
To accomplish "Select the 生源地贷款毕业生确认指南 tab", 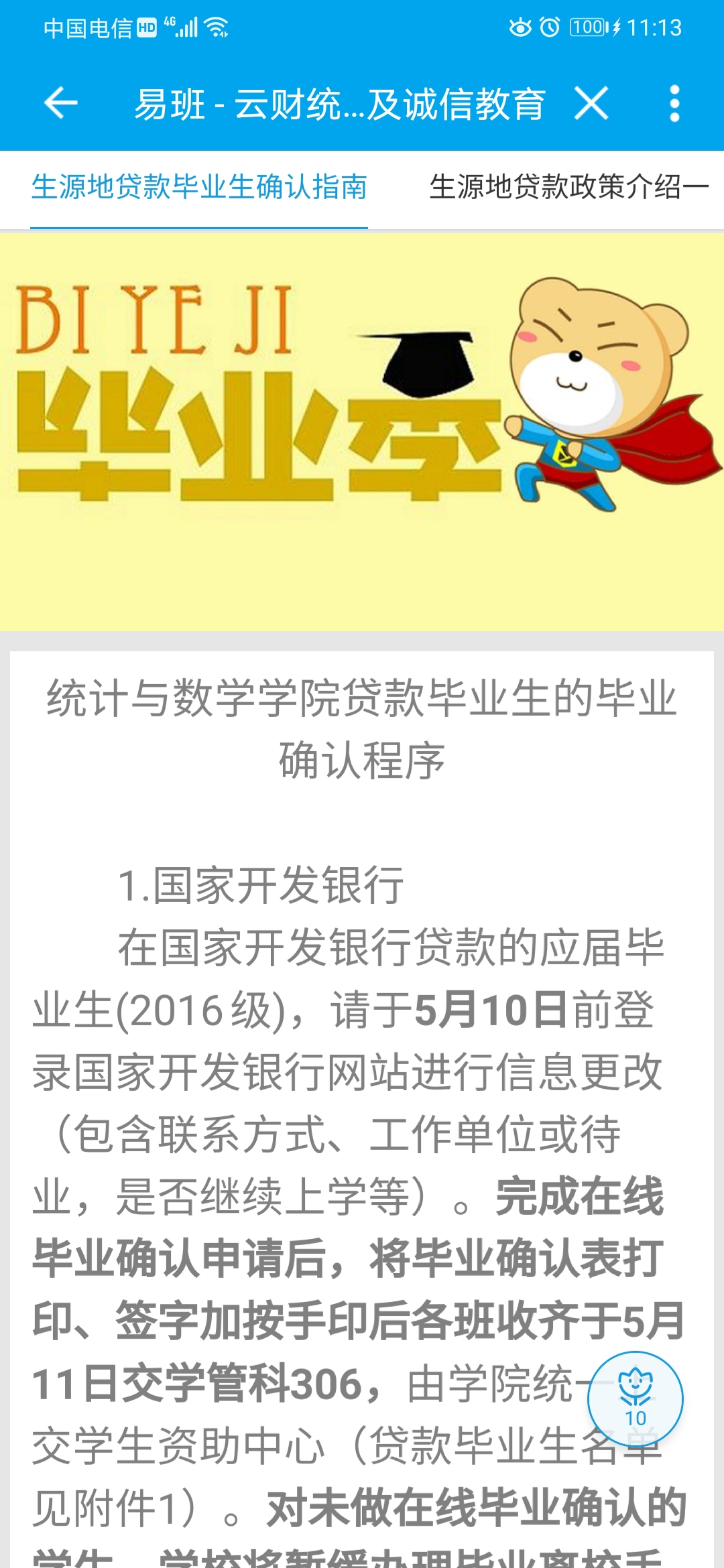I will [199, 187].
